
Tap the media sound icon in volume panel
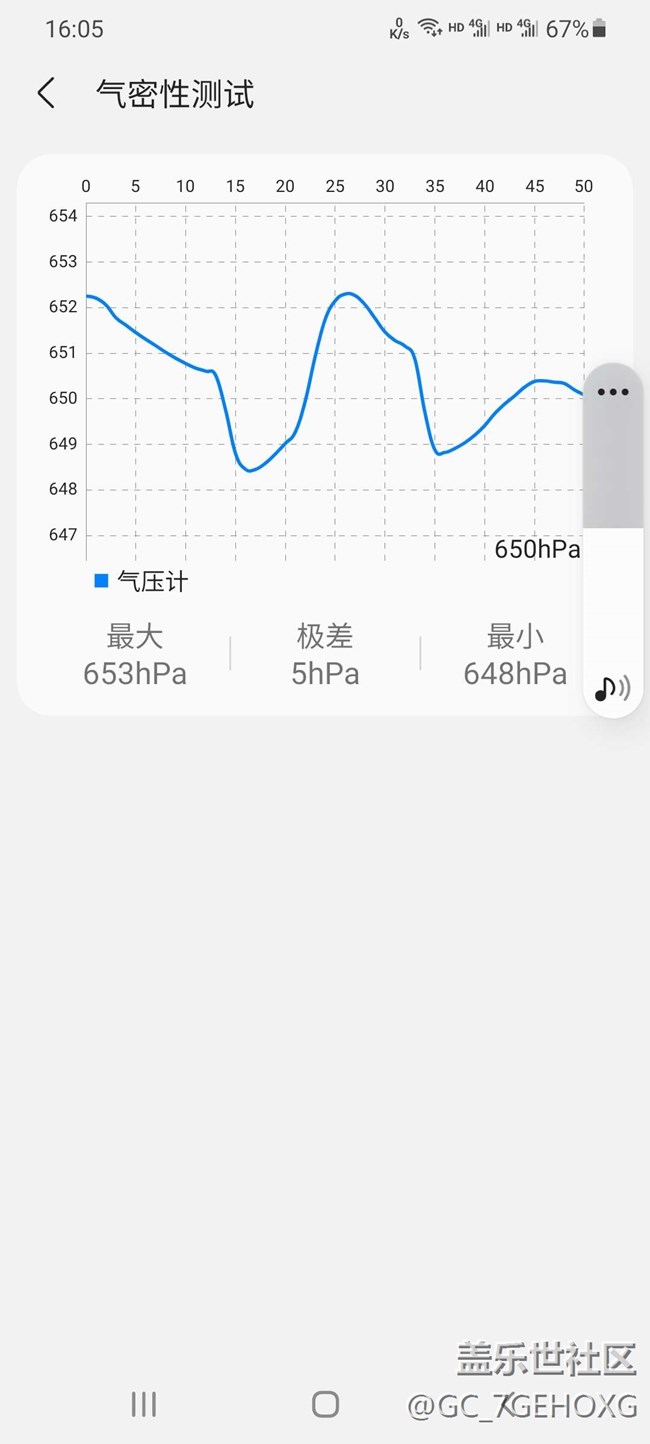pyautogui.click(x=612, y=687)
